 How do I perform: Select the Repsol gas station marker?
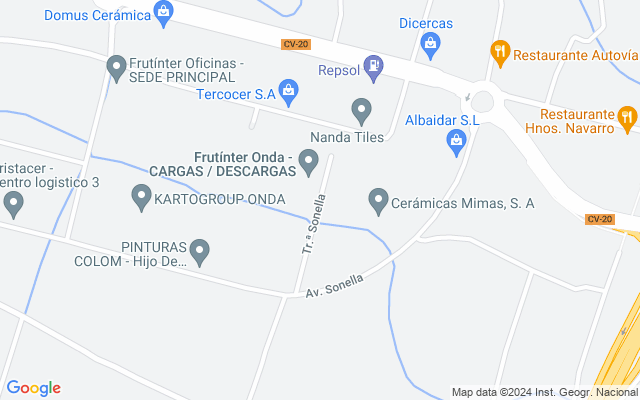click(374, 68)
